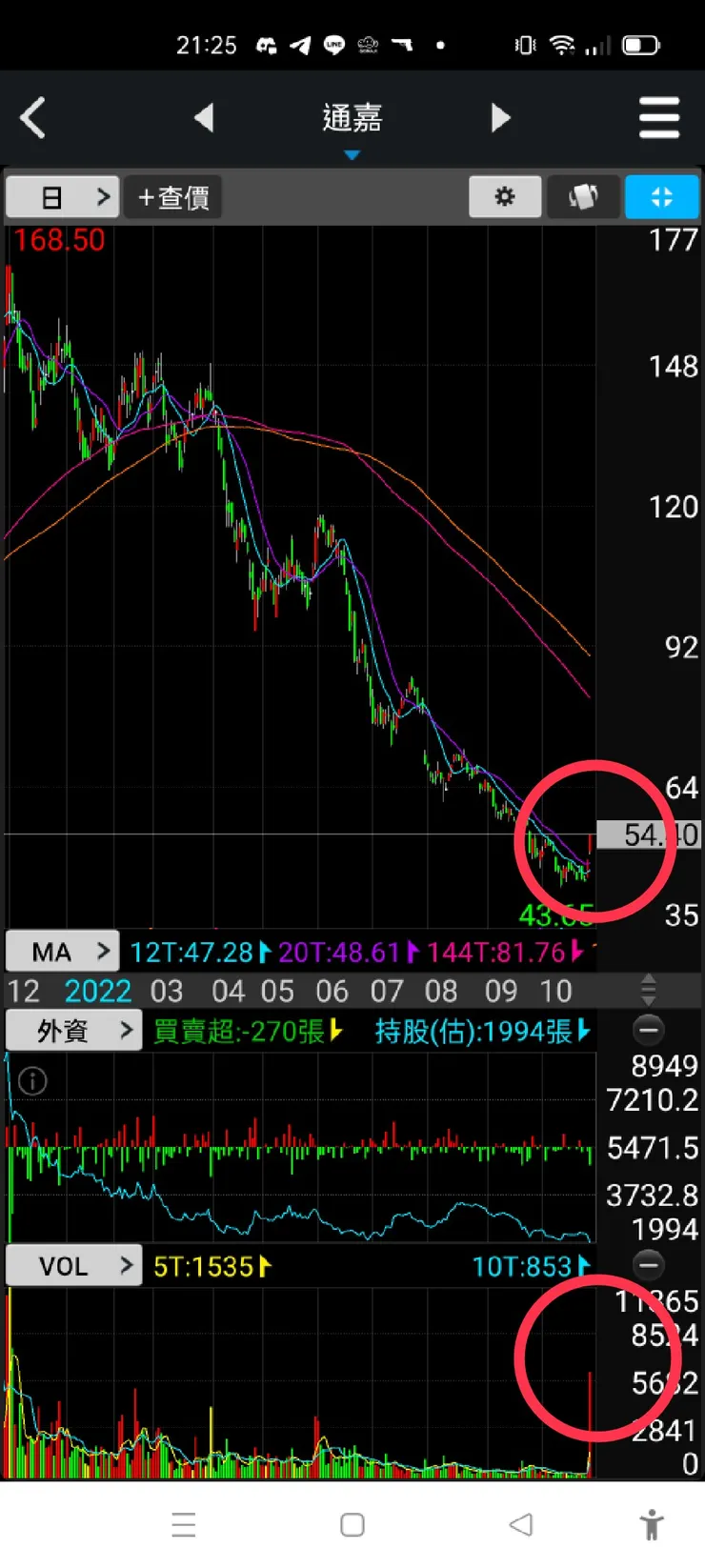
Task: Change the 日 chart period
Action: click(x=63, y=197)
